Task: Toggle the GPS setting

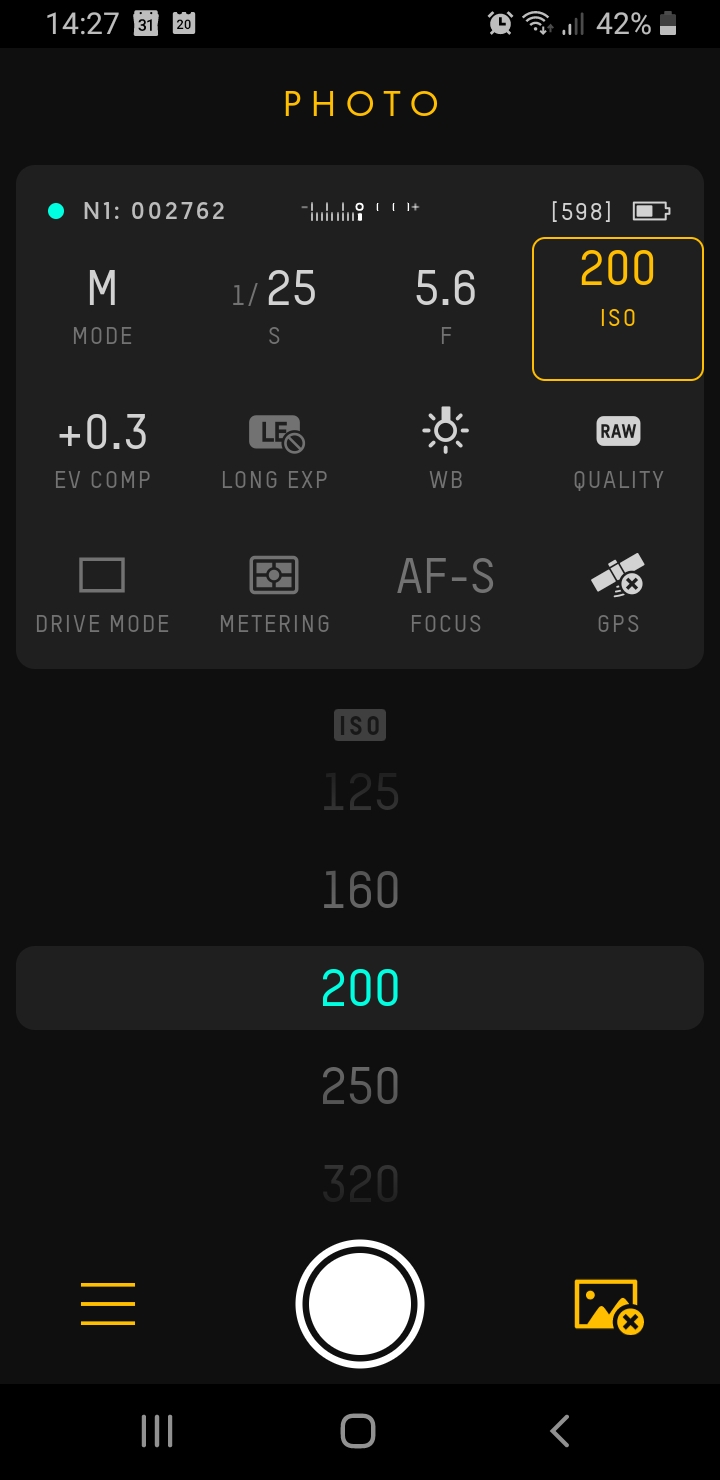Action: 618,595
